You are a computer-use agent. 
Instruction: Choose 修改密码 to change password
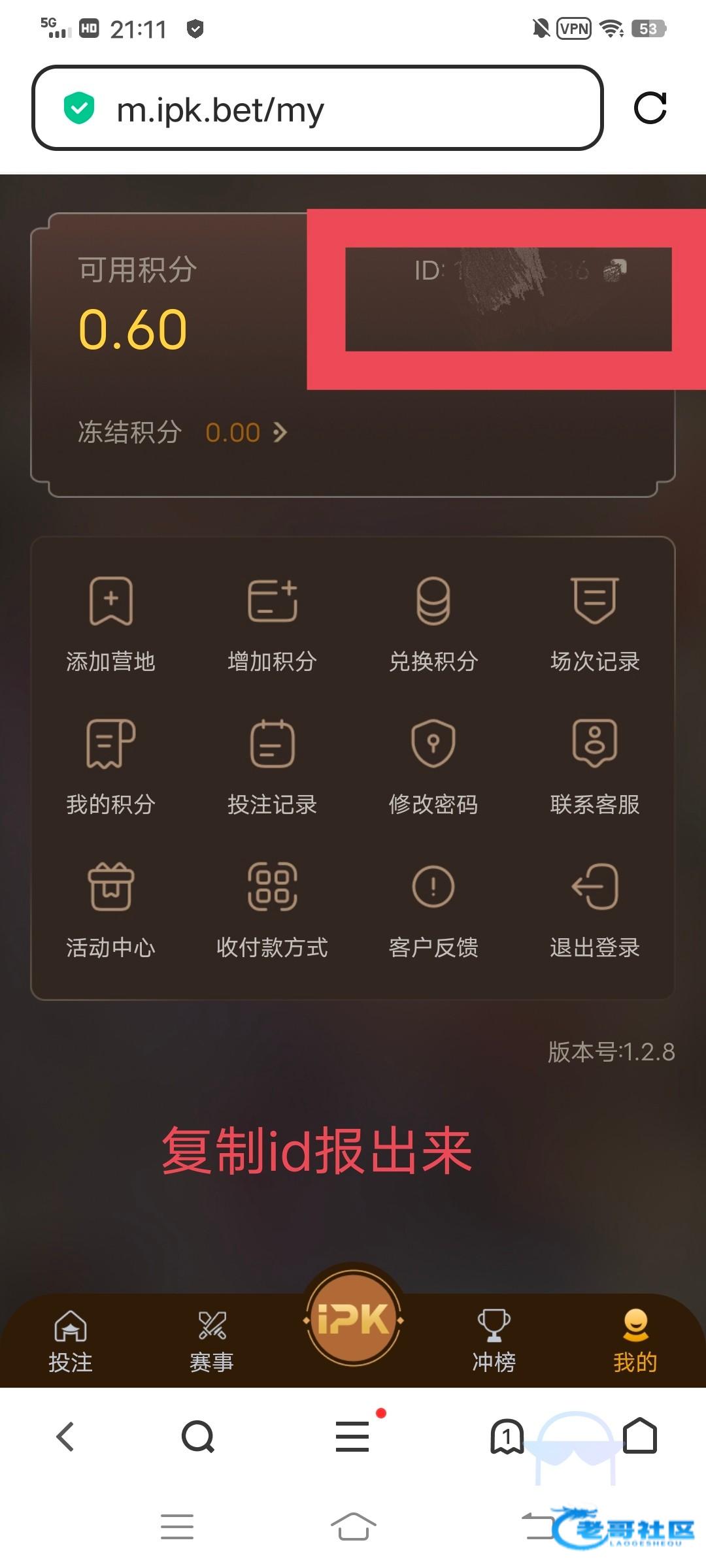click(433, 766)
